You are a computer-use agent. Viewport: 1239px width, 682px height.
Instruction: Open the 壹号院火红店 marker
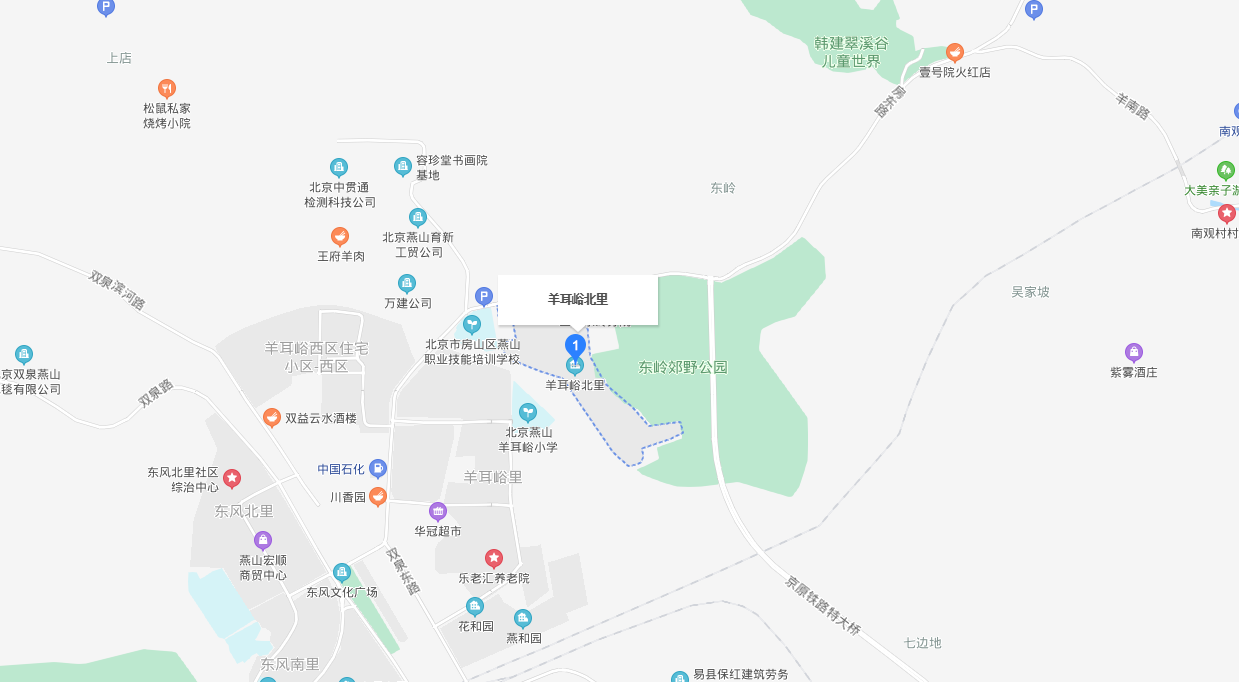(x=955, y=53)
